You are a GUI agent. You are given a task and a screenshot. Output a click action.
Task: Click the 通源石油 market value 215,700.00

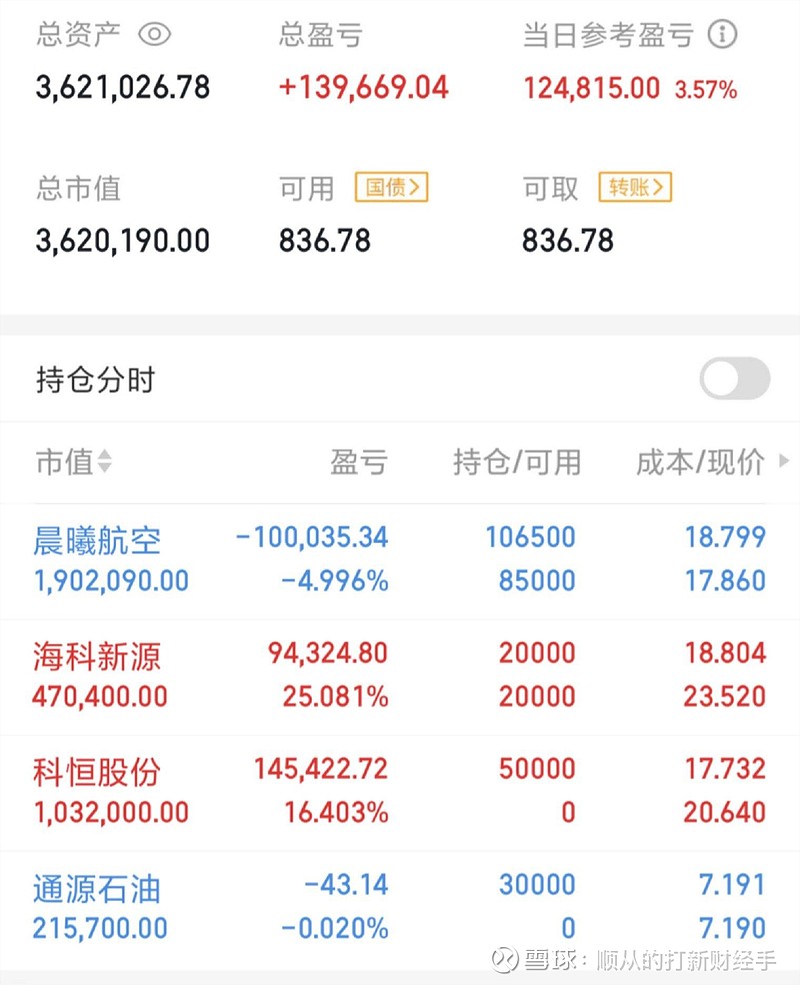pos(96,927)
